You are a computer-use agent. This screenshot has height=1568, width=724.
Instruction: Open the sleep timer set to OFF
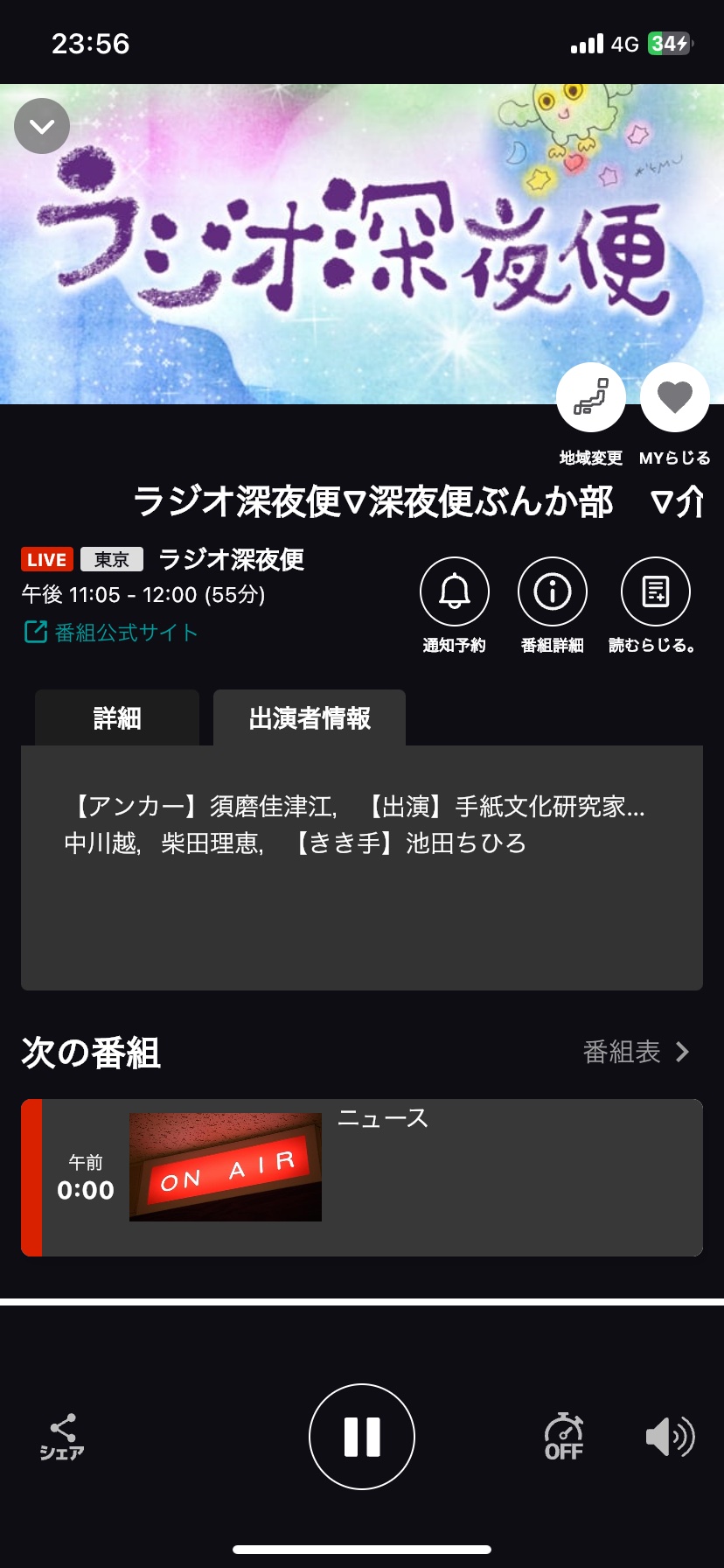point(564,1437)
